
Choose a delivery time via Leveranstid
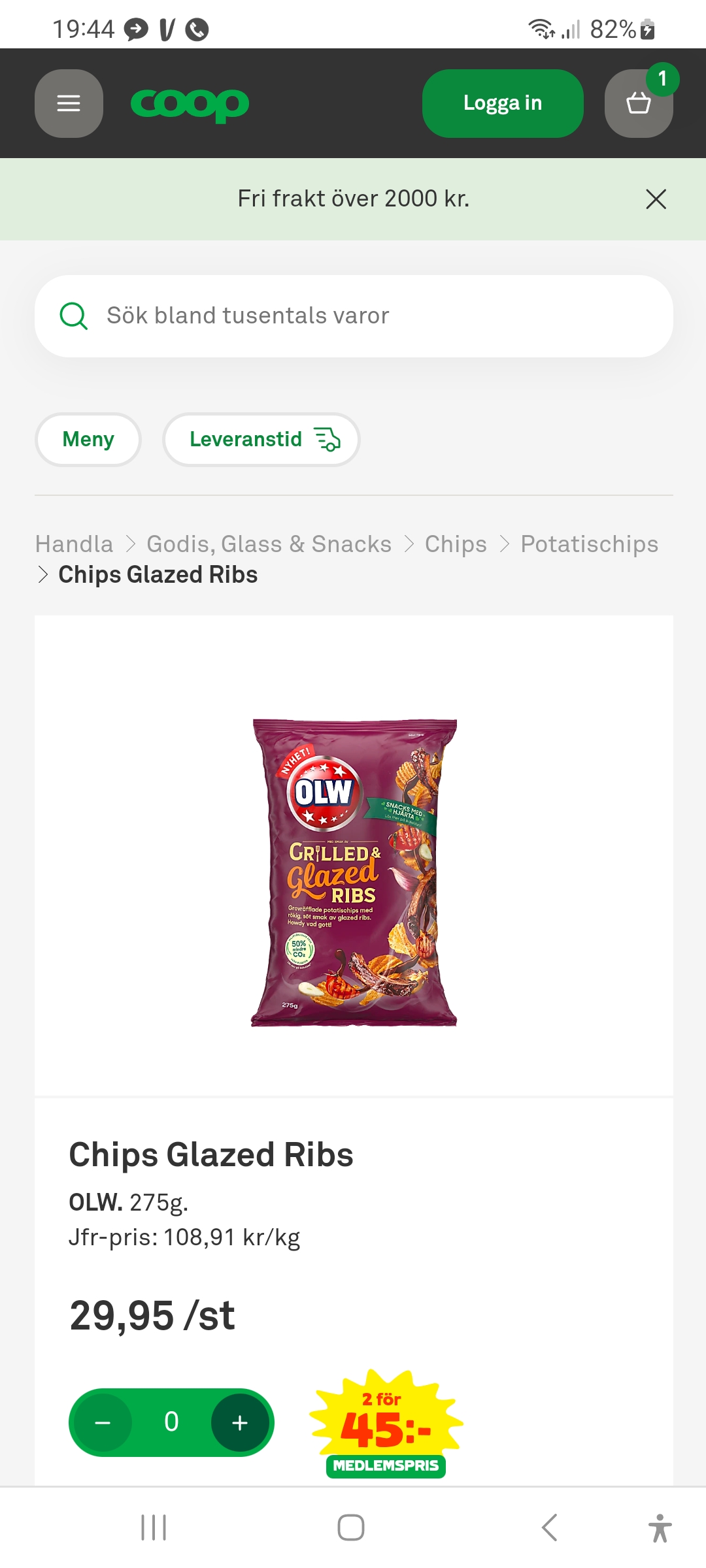coord(261,440)
